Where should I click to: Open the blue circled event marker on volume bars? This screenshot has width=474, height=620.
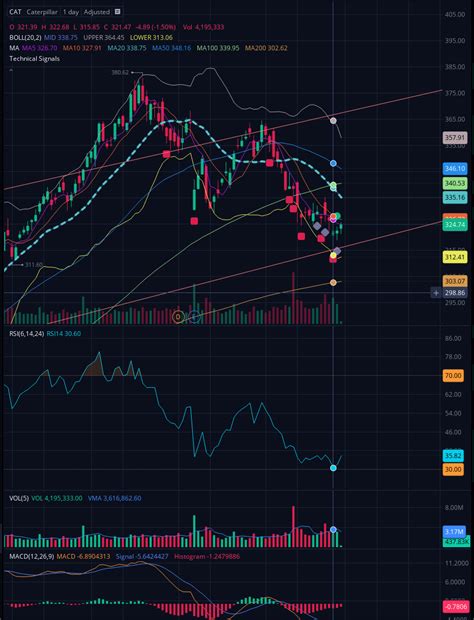(195, 317)
